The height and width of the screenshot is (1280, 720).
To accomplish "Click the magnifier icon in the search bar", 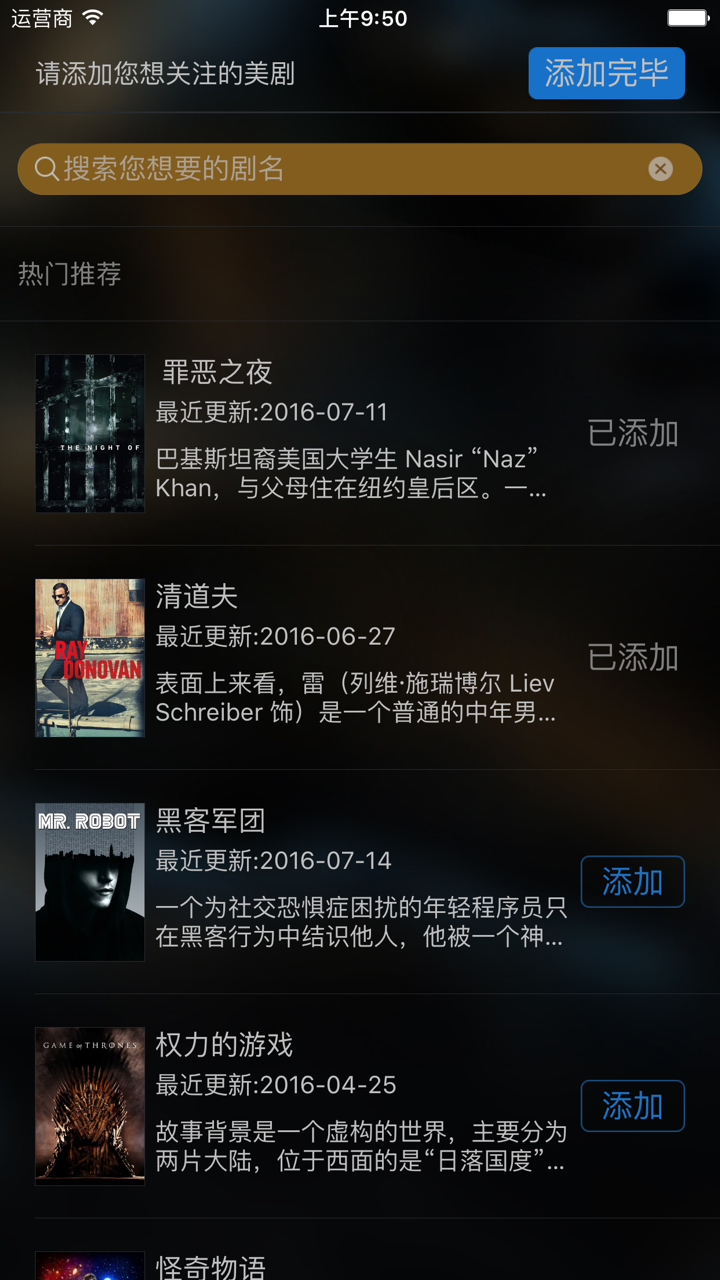I will pyautogui.click(x=45, y=168).
